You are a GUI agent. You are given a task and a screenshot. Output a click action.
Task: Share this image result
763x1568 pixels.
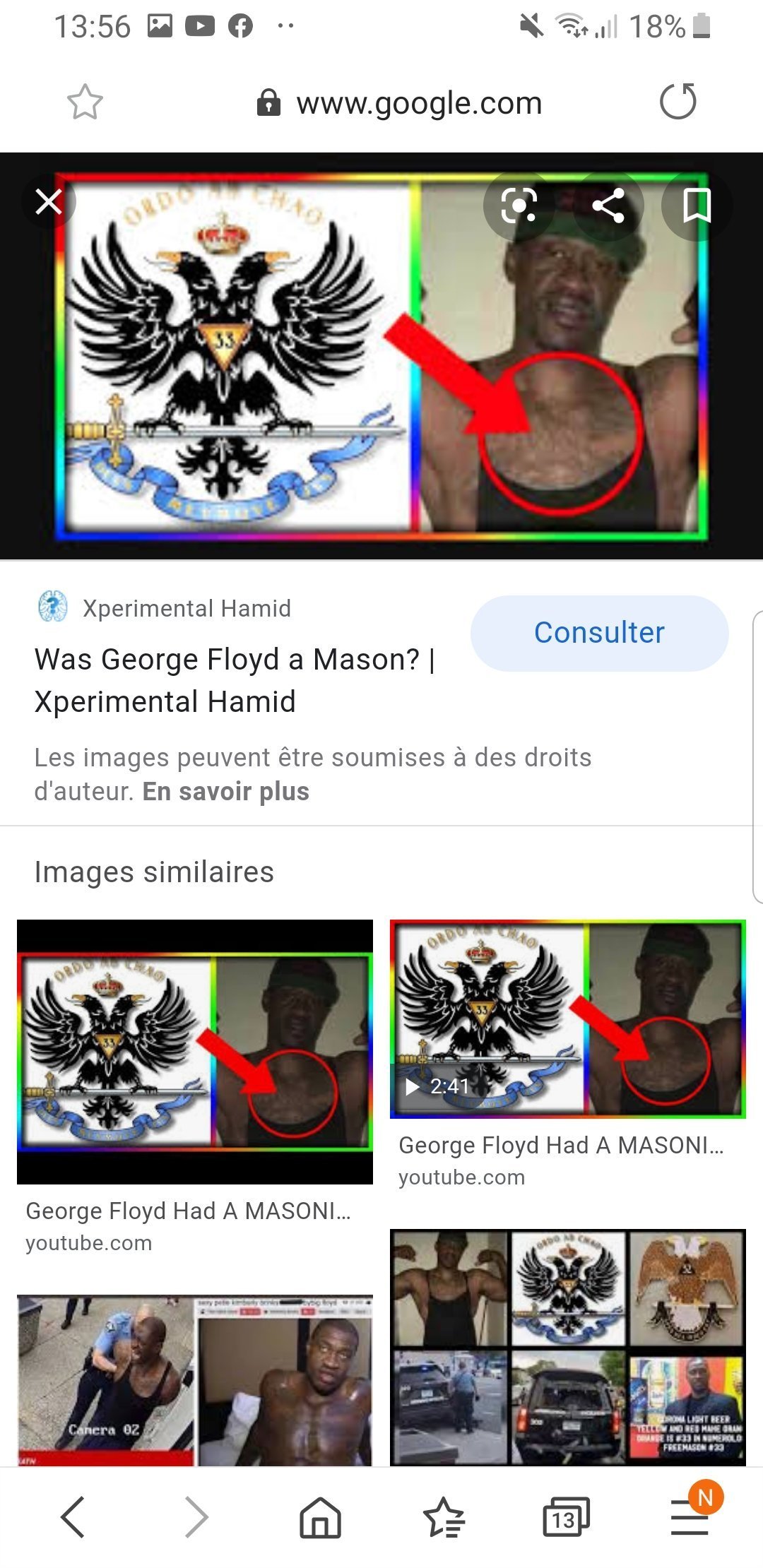click(608, 206)
